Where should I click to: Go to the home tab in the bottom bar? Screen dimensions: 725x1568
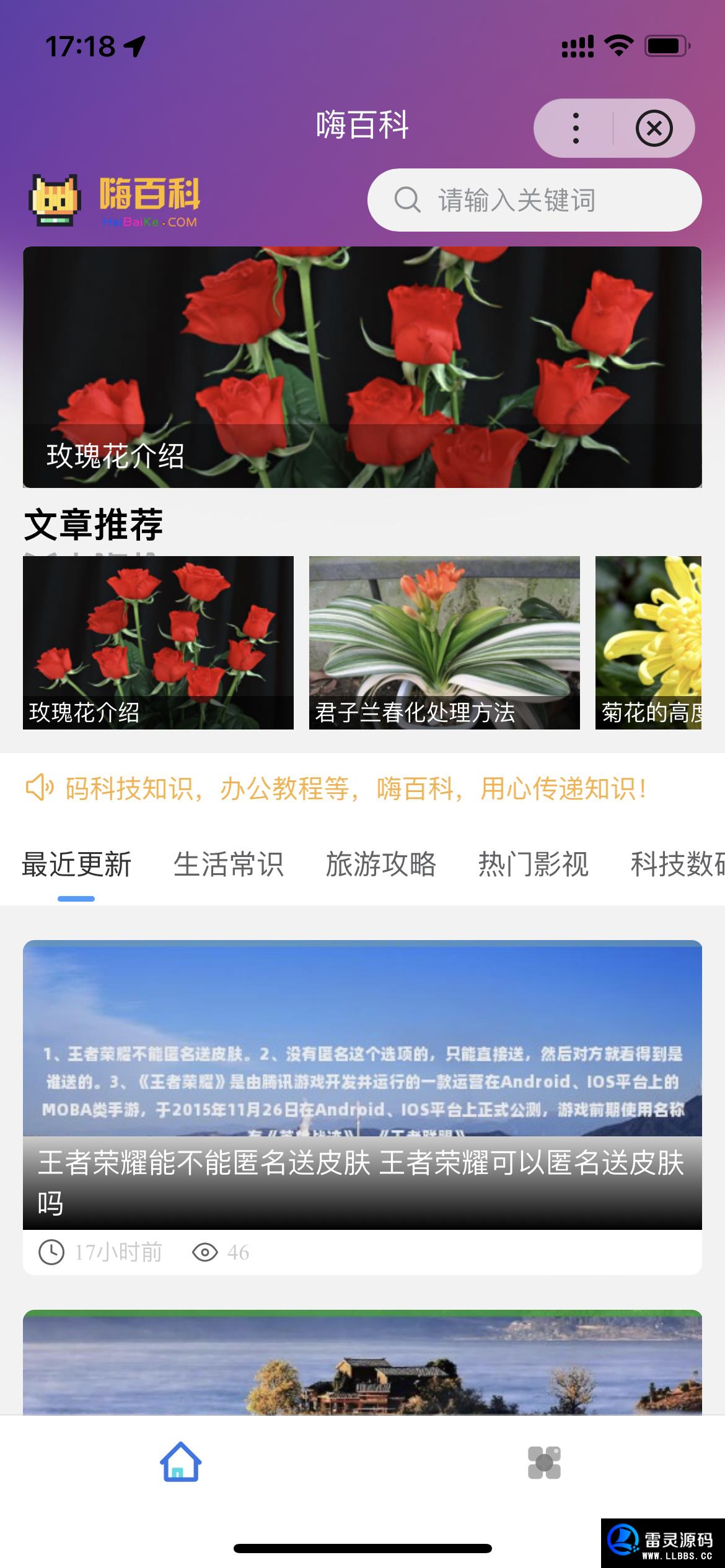pos(180,1462)
